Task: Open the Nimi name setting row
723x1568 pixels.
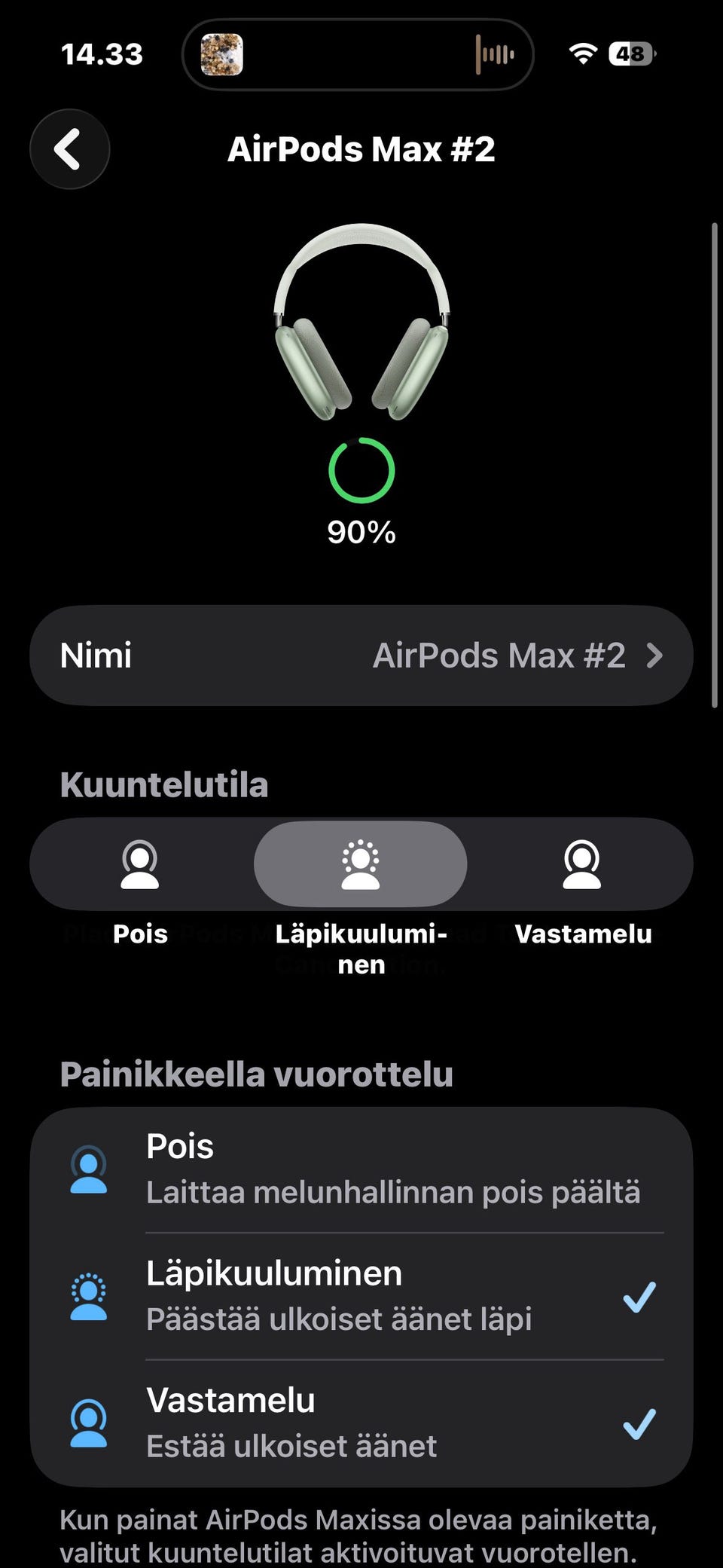Action: (361, 656)
